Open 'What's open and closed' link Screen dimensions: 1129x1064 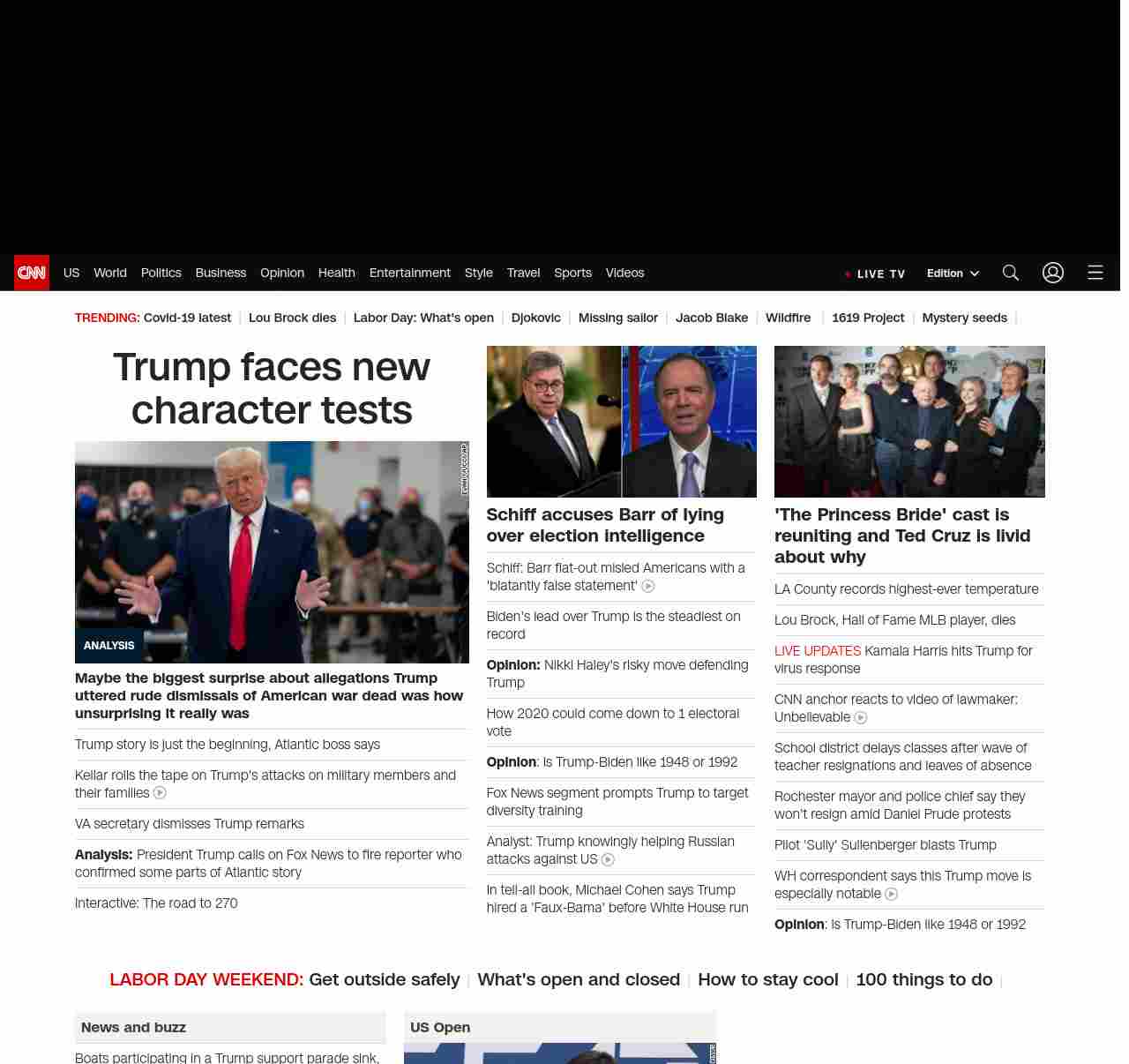click(579, 979)
